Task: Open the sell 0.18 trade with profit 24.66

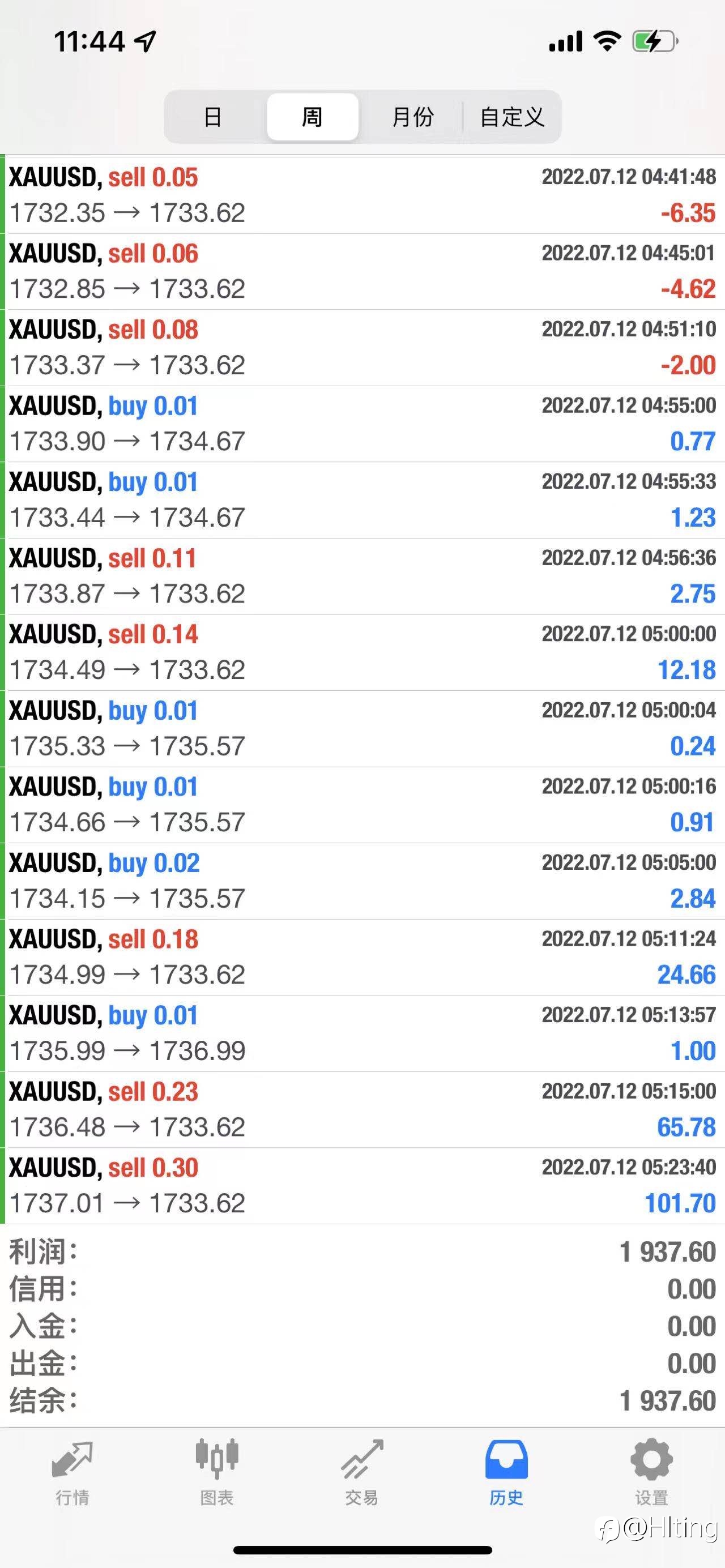Action: (x=364, y=958)
